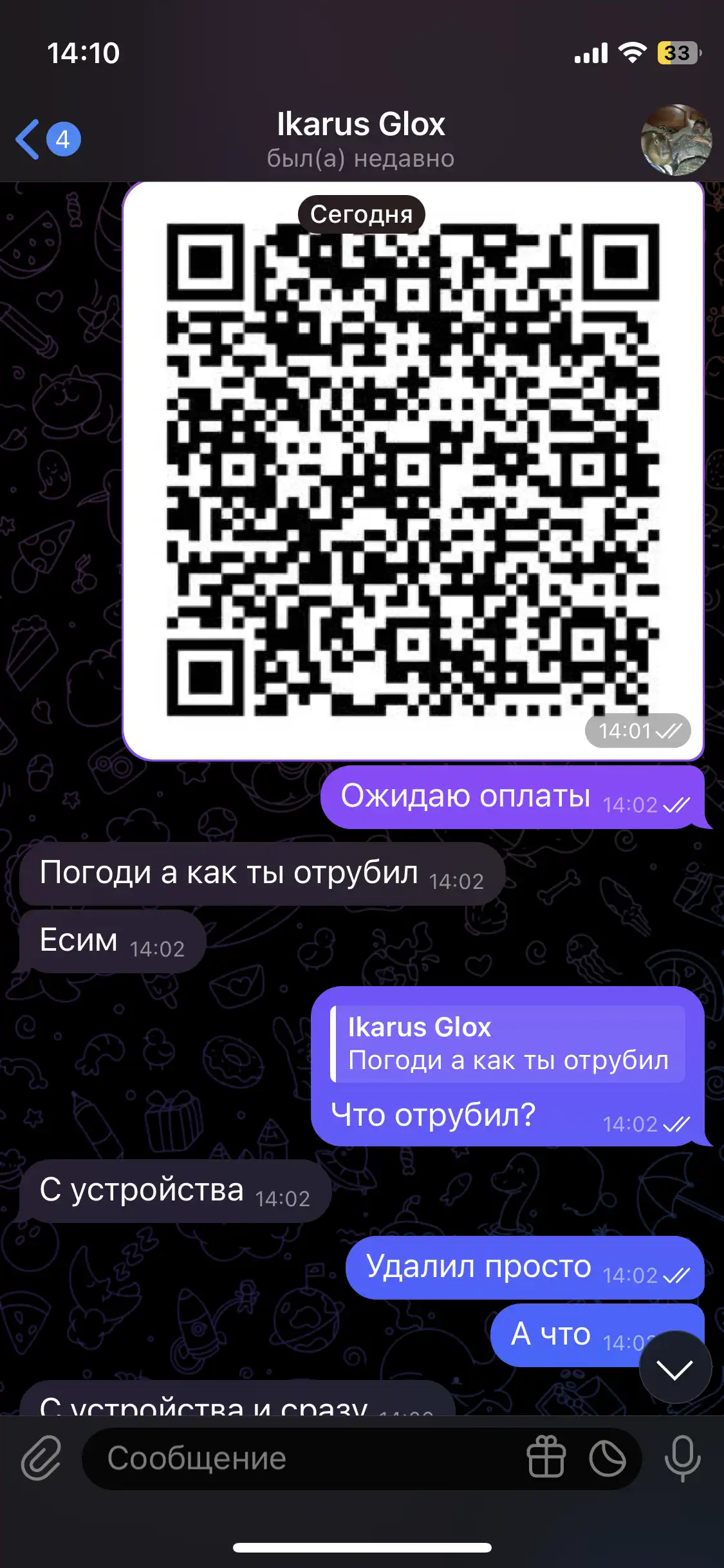Viewport: 724px width, 1568px height.
Task: Go back to the chat list
Action: click(x=48, y=139)
